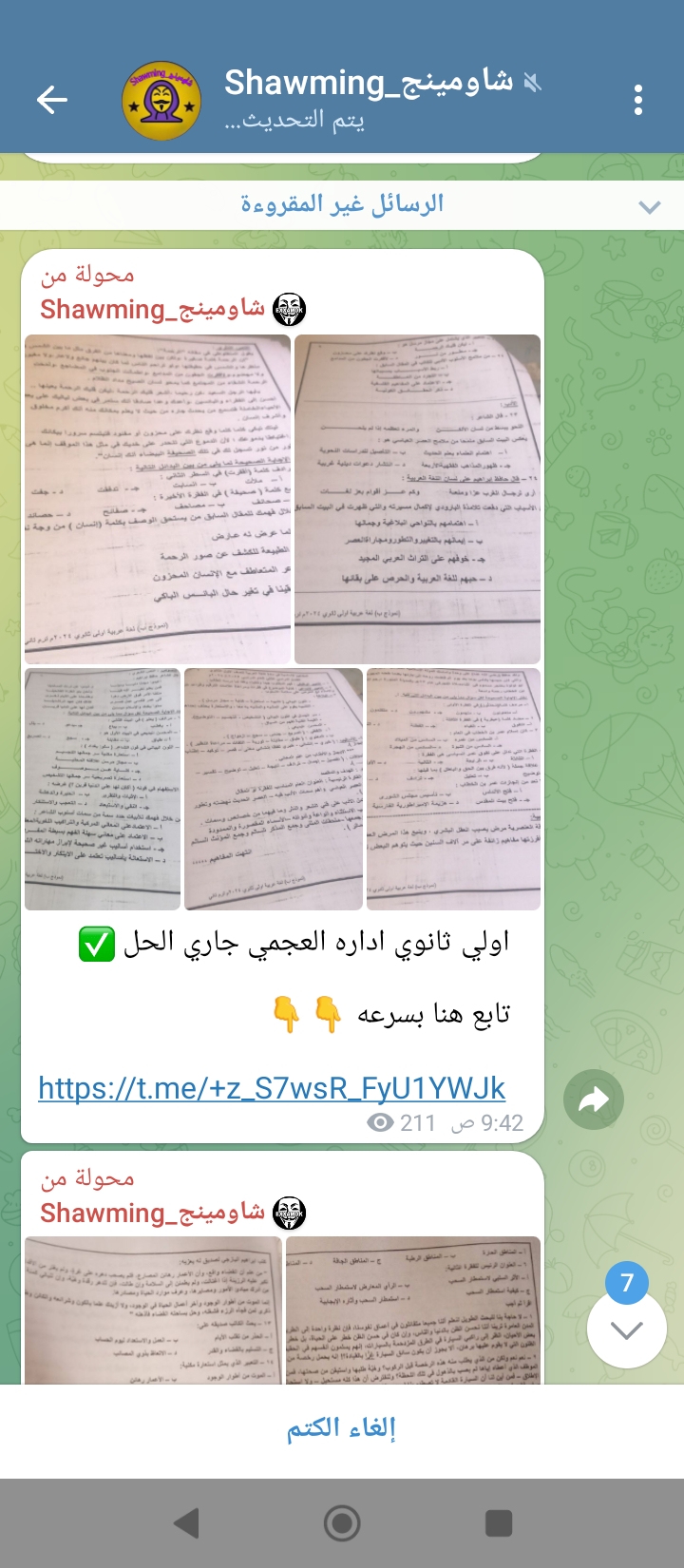Open the middle photo in the bottom row
The height and width of the screenshot is (1568, 684).
pyautogui.click(x=274, y=789)
